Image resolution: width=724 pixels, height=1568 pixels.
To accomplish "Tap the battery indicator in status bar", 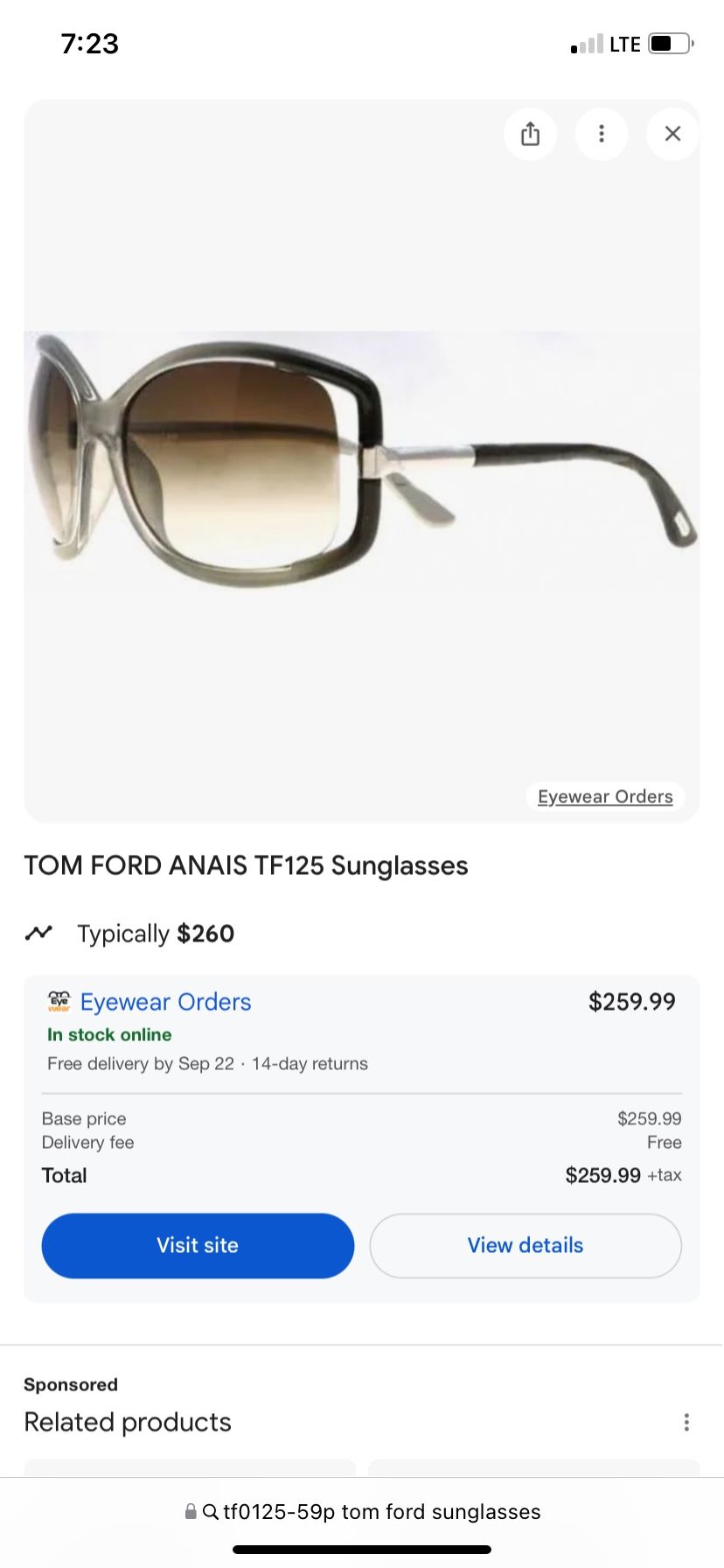I will (669, 43).
